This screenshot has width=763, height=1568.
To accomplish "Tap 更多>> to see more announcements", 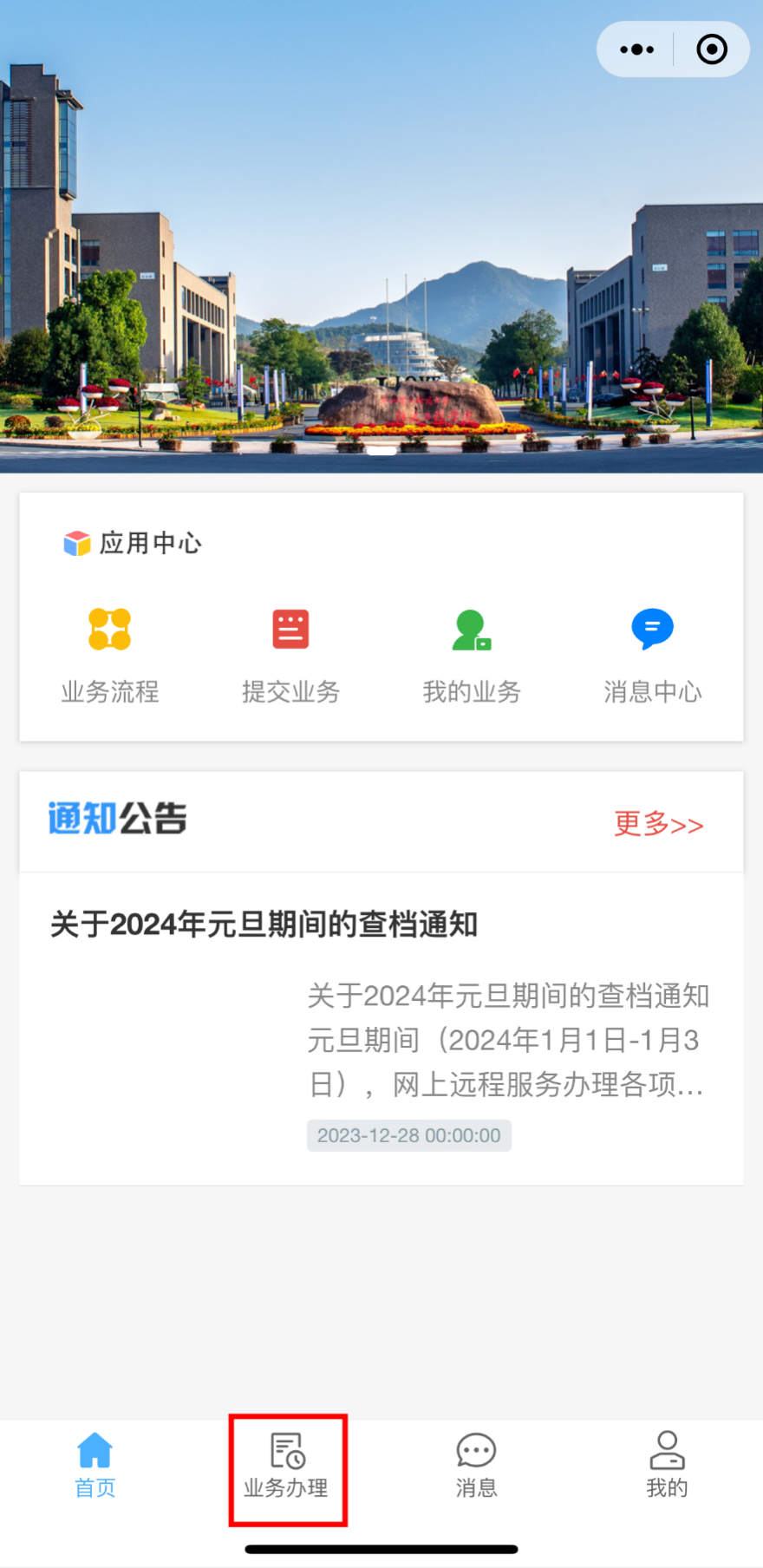I will click(659, 824).
